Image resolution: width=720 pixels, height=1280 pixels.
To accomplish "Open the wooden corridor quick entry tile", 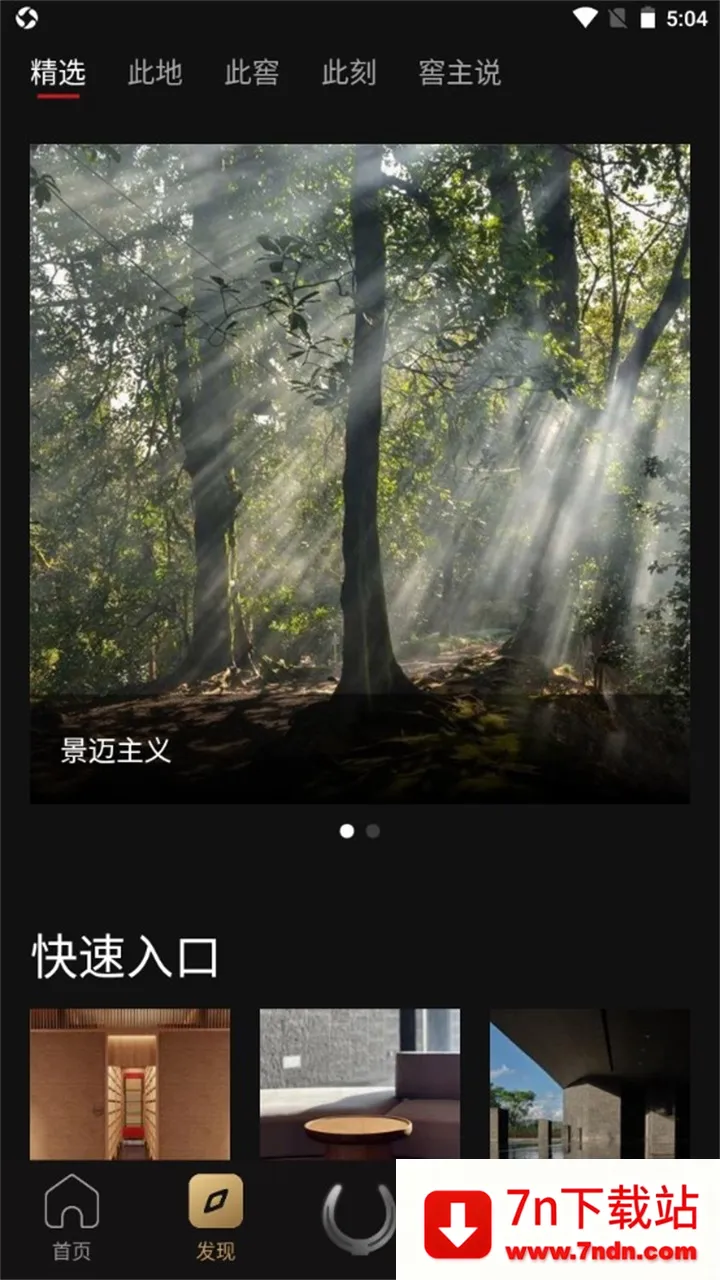I will click(x=130, y=1084).
